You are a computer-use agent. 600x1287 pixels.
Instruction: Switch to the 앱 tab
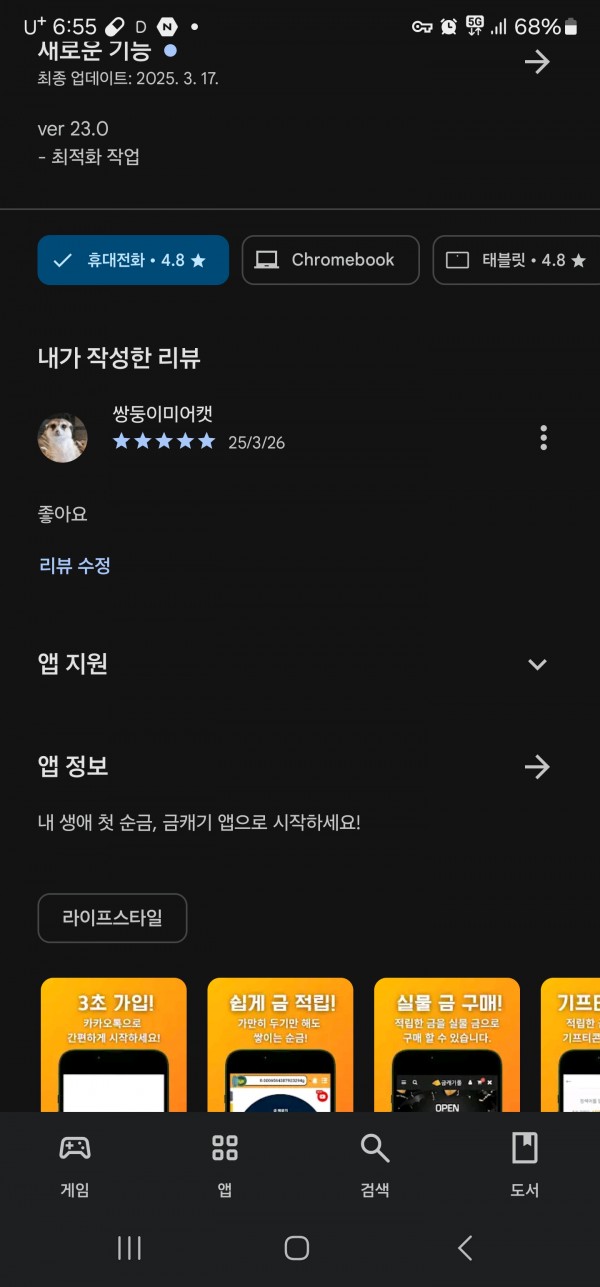225,1165
